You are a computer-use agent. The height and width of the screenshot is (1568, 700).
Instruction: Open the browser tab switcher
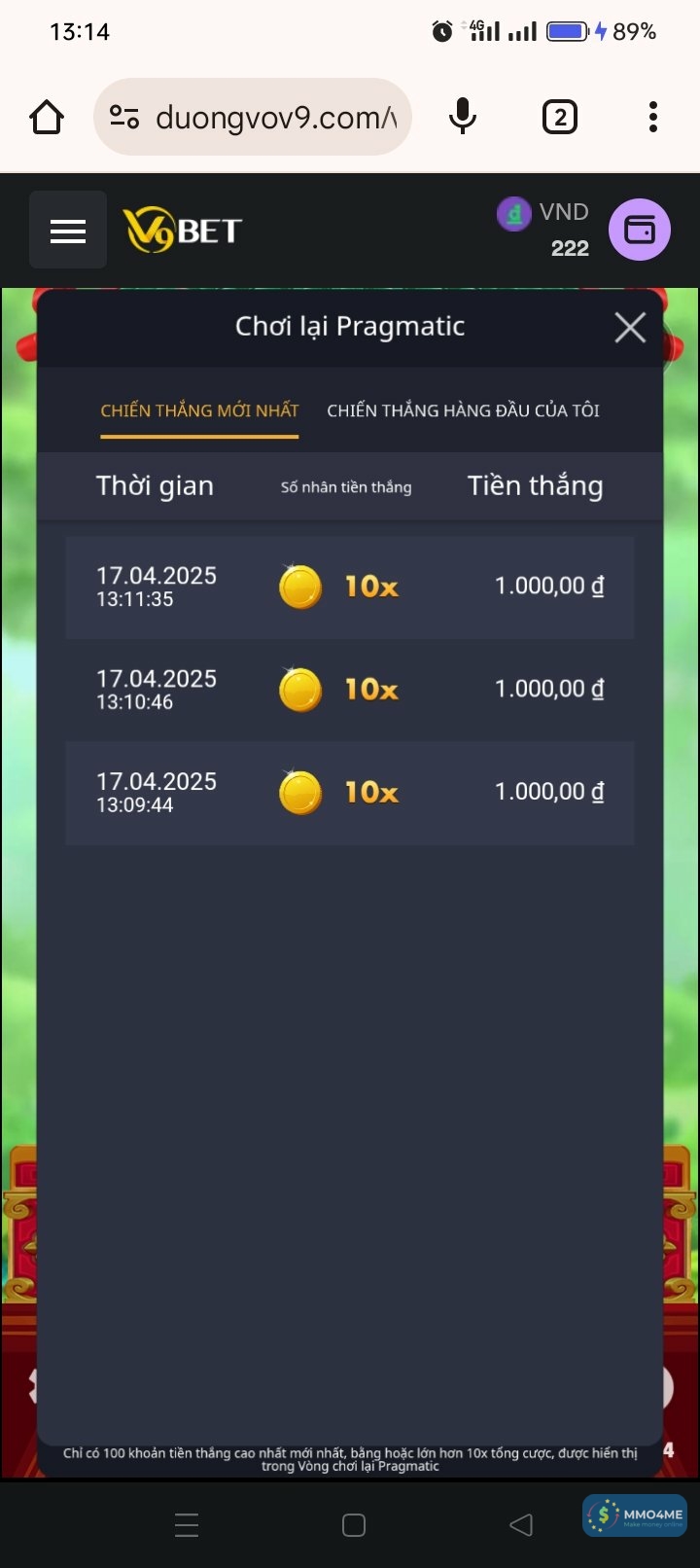(559, 118)
